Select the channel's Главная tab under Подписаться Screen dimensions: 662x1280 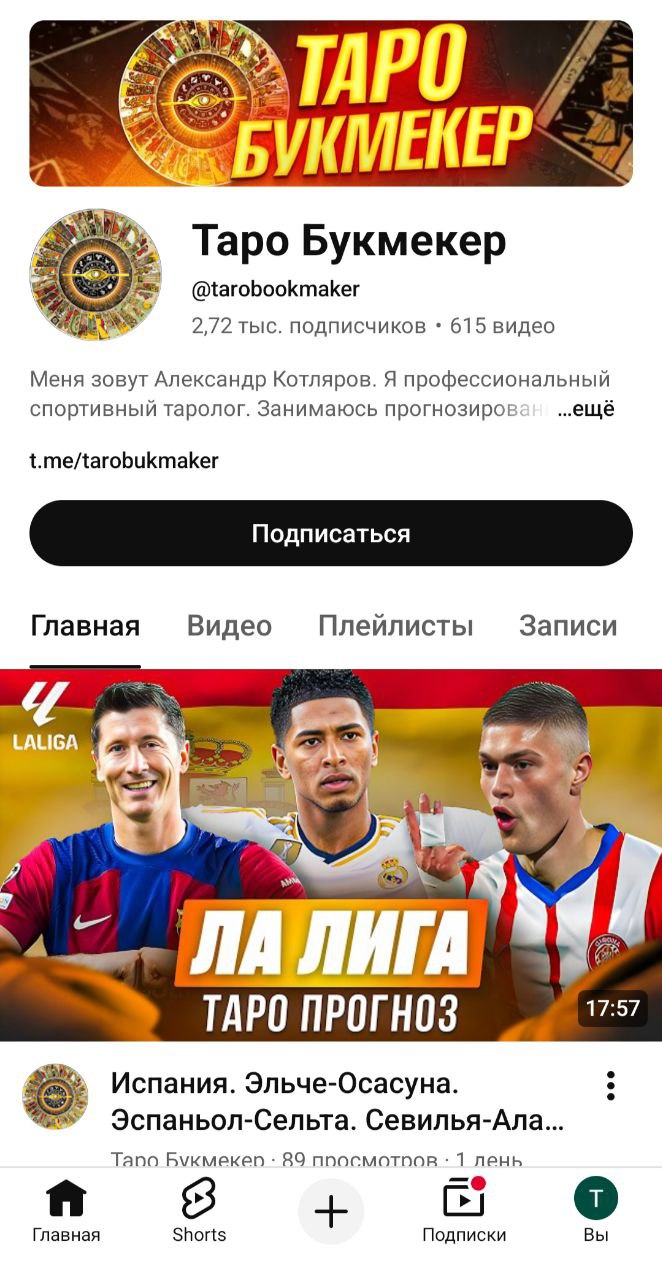point(85,626)
